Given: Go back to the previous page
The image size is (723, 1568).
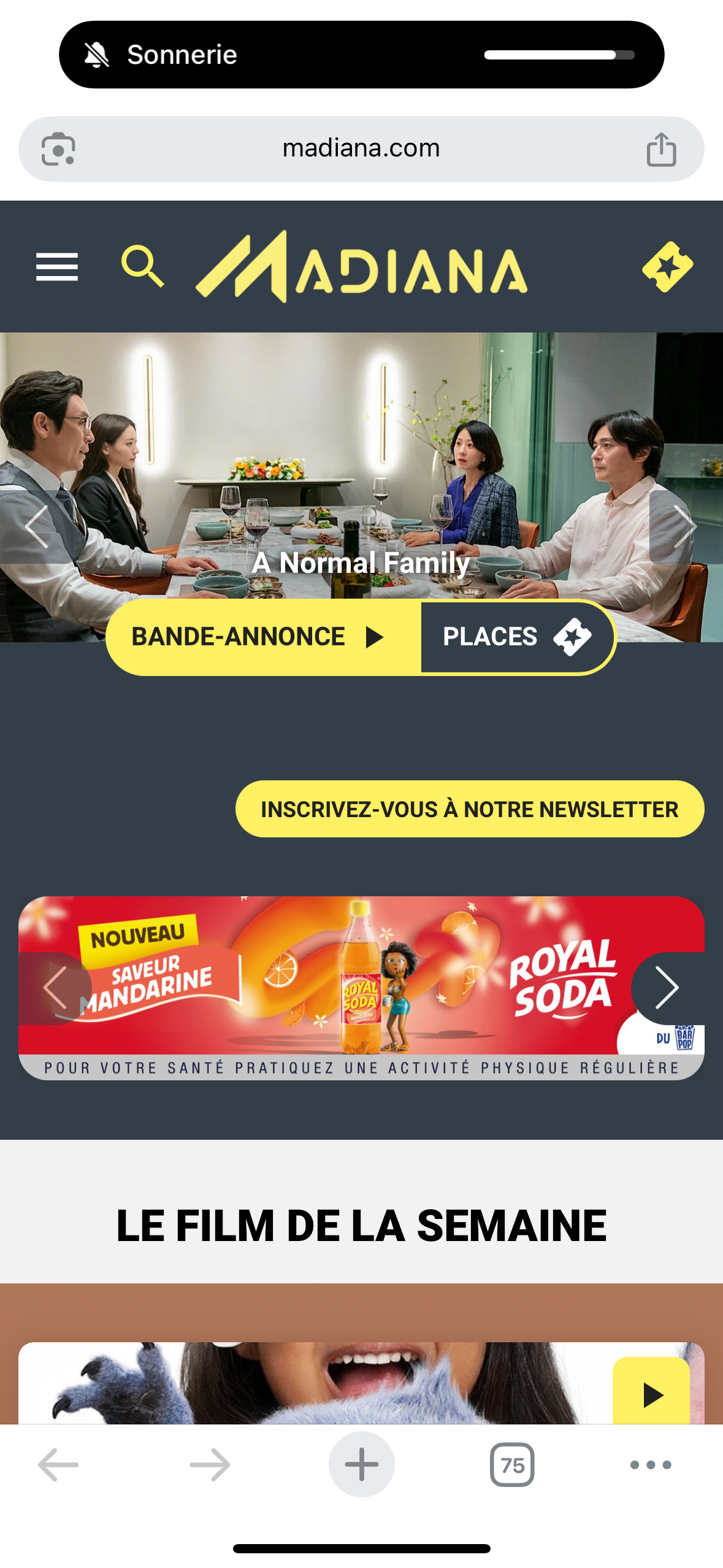Looking at the screenshot, I should (x=58, y=1464).
